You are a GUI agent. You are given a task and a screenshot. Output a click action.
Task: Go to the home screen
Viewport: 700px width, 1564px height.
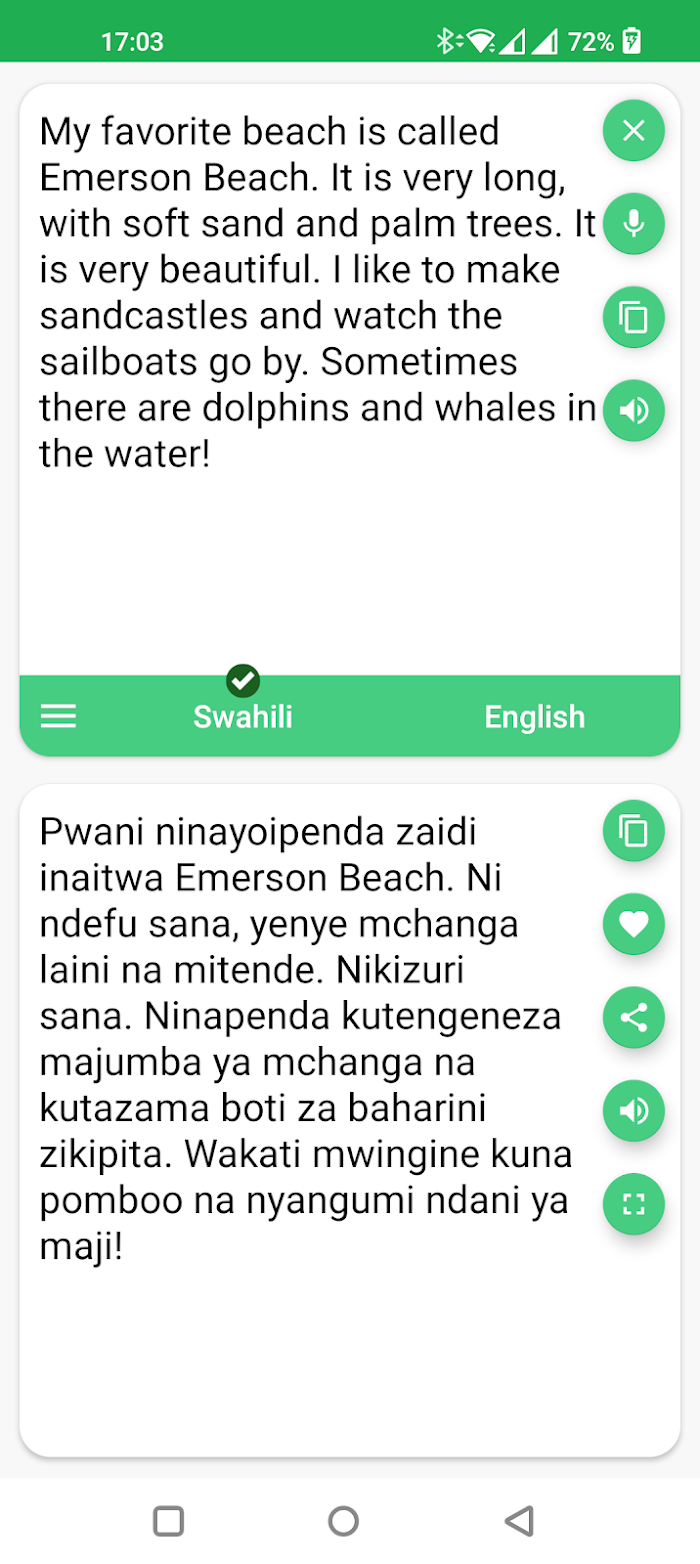[x=343, y=1521]
